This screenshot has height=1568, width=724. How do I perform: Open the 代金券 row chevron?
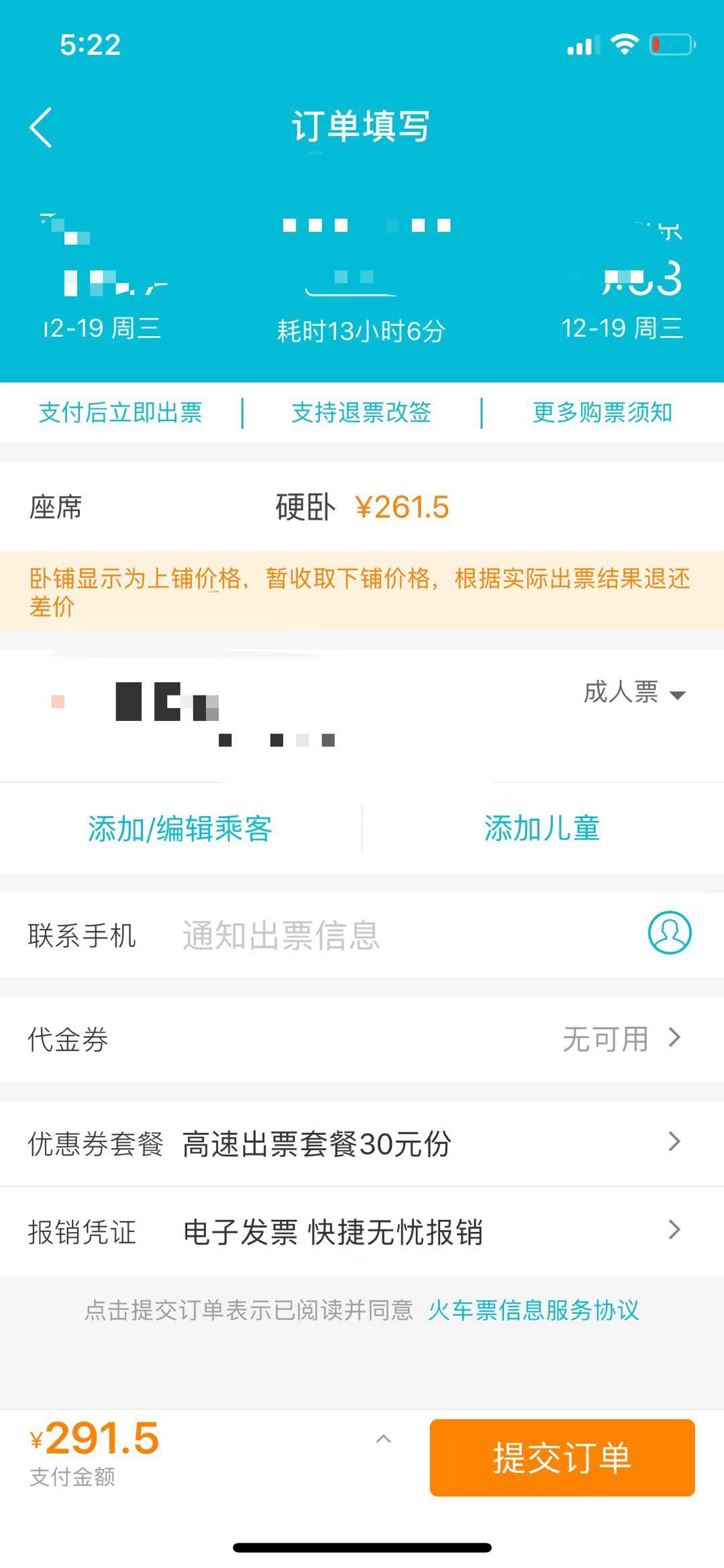pos(674,1038)
